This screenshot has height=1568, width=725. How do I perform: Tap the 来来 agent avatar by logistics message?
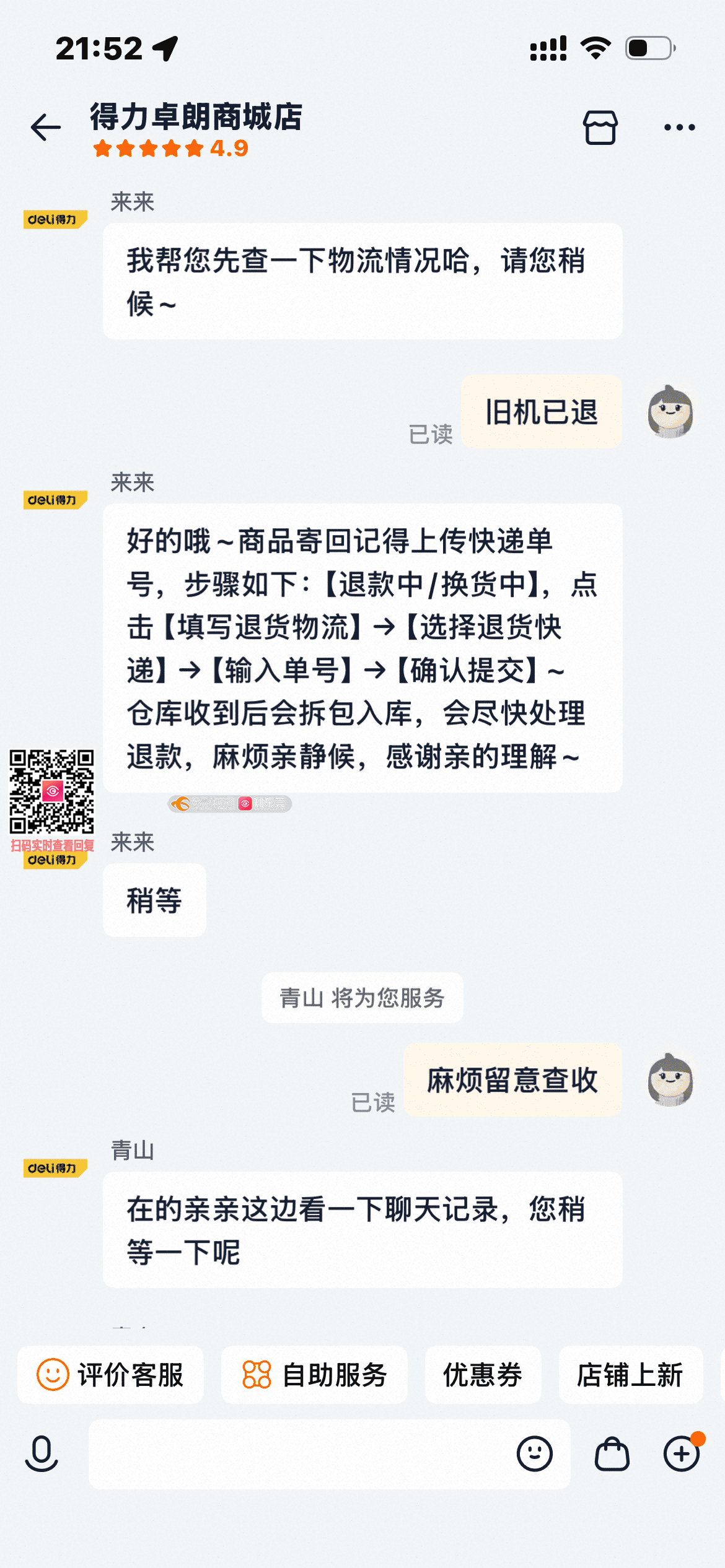tap(55, 219)
